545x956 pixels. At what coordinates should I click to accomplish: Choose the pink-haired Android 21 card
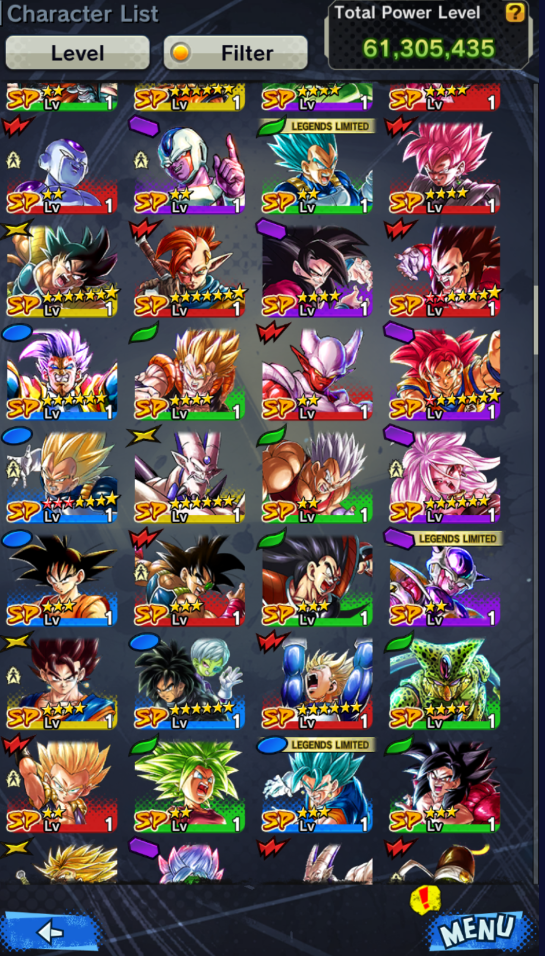[444, 478]
